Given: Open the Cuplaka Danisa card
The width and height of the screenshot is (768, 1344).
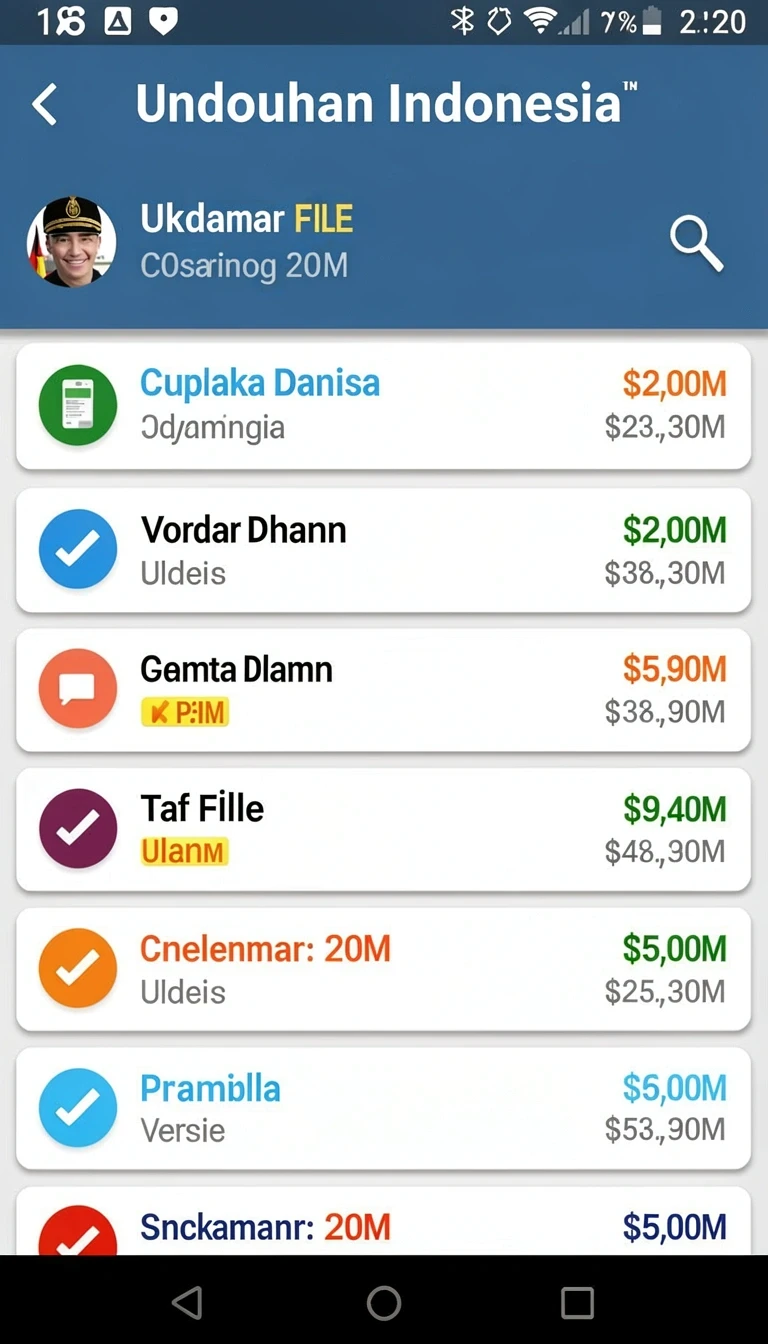Looking at the screenshot, I should coord(384,405).
